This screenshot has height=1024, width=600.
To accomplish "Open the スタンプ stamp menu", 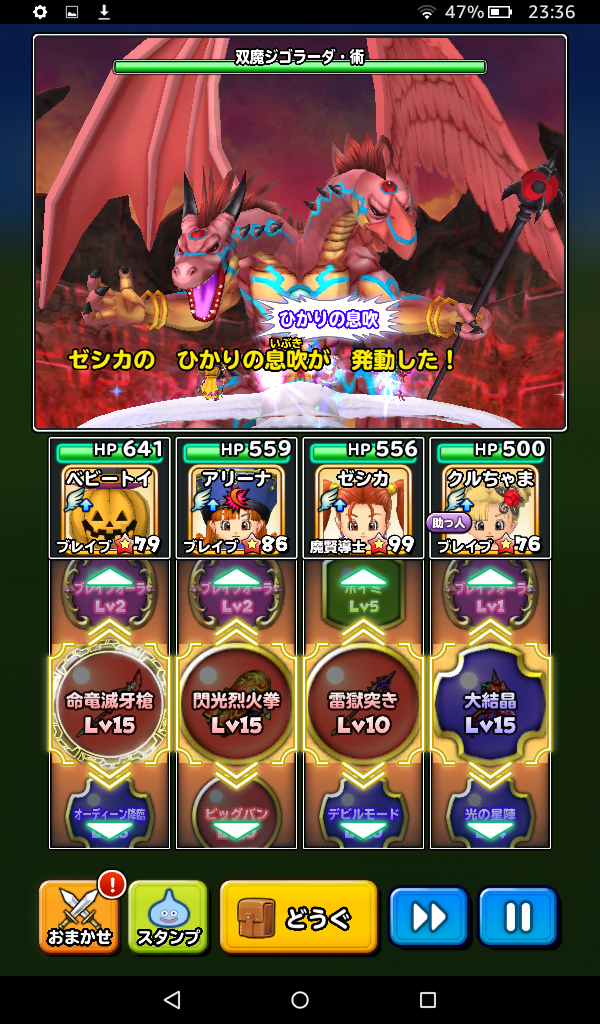I will pos(168,916).
